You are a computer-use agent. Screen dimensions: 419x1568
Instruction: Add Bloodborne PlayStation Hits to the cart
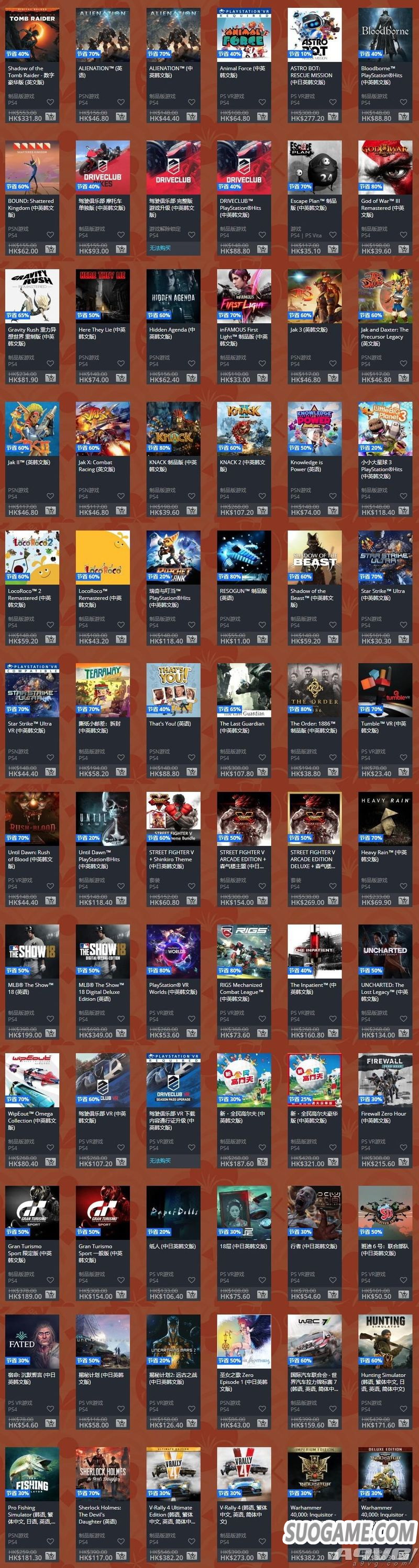(403, 117)
